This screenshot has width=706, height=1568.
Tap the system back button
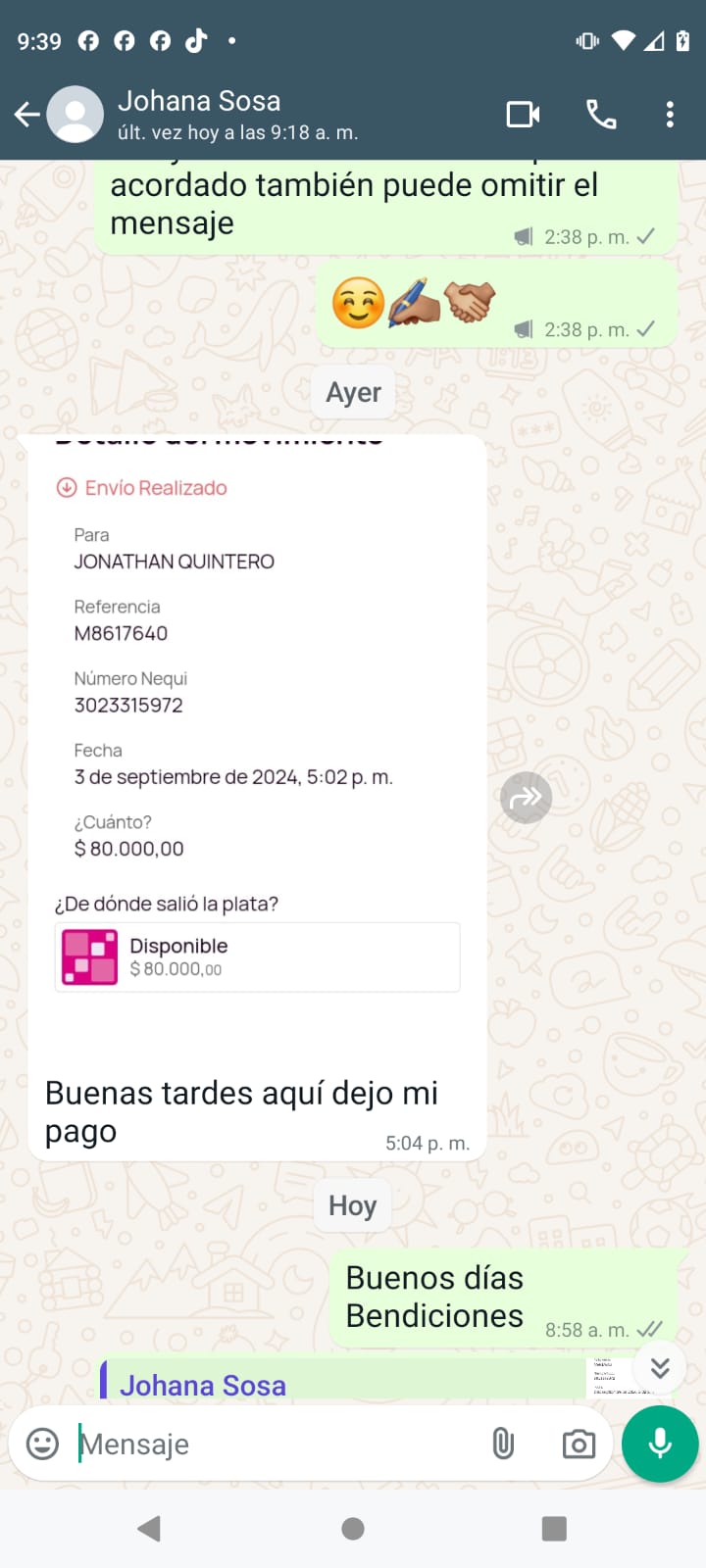(149, 1529)
